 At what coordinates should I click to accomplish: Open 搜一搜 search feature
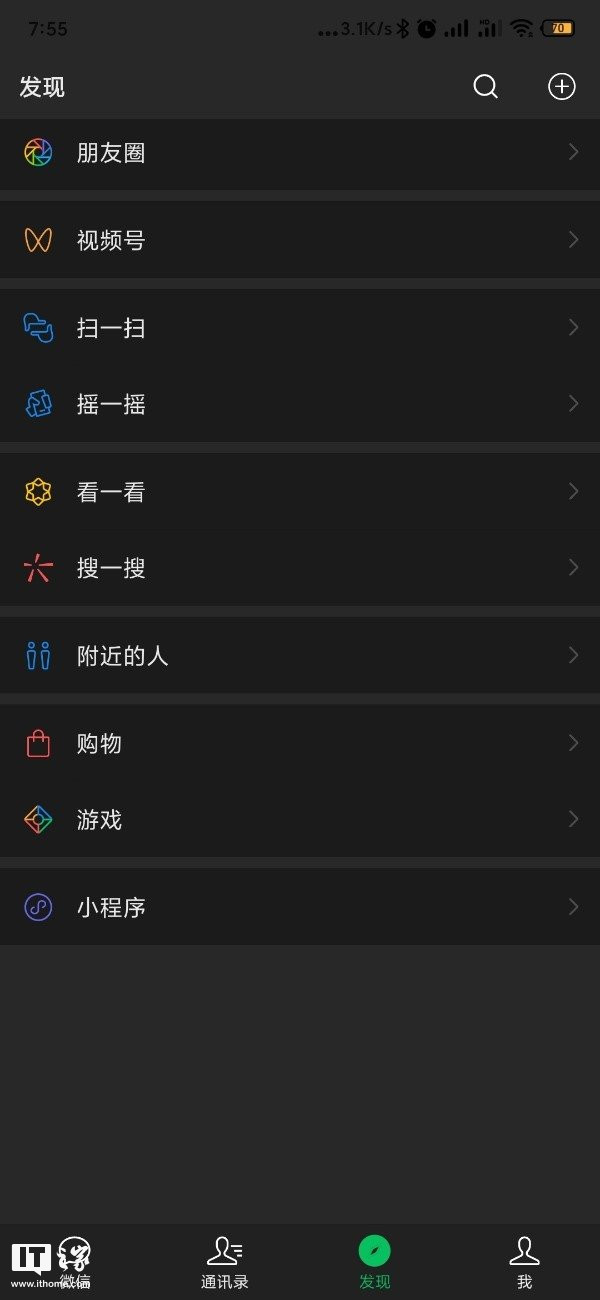pos(300,568)
